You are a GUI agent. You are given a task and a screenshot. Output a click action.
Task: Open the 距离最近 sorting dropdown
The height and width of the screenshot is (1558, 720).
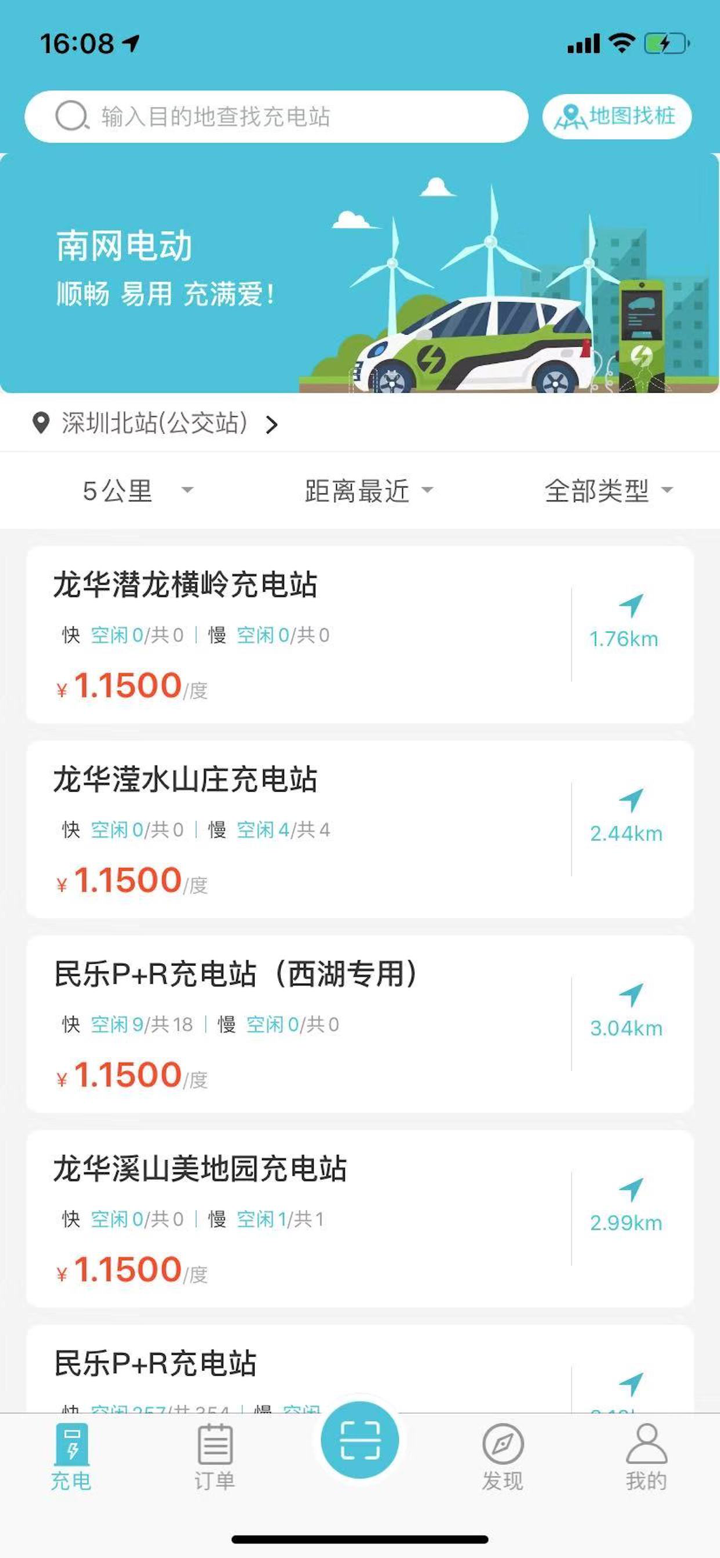(x=369, y=491)
